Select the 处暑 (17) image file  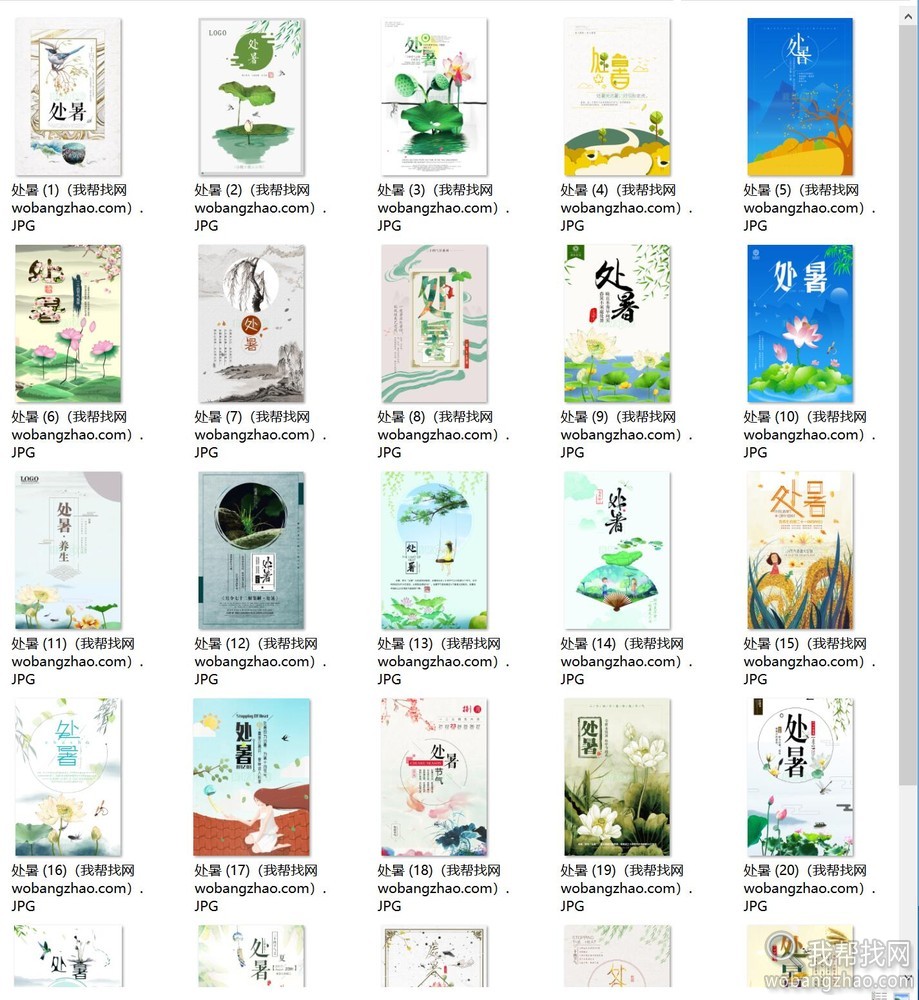251,778
